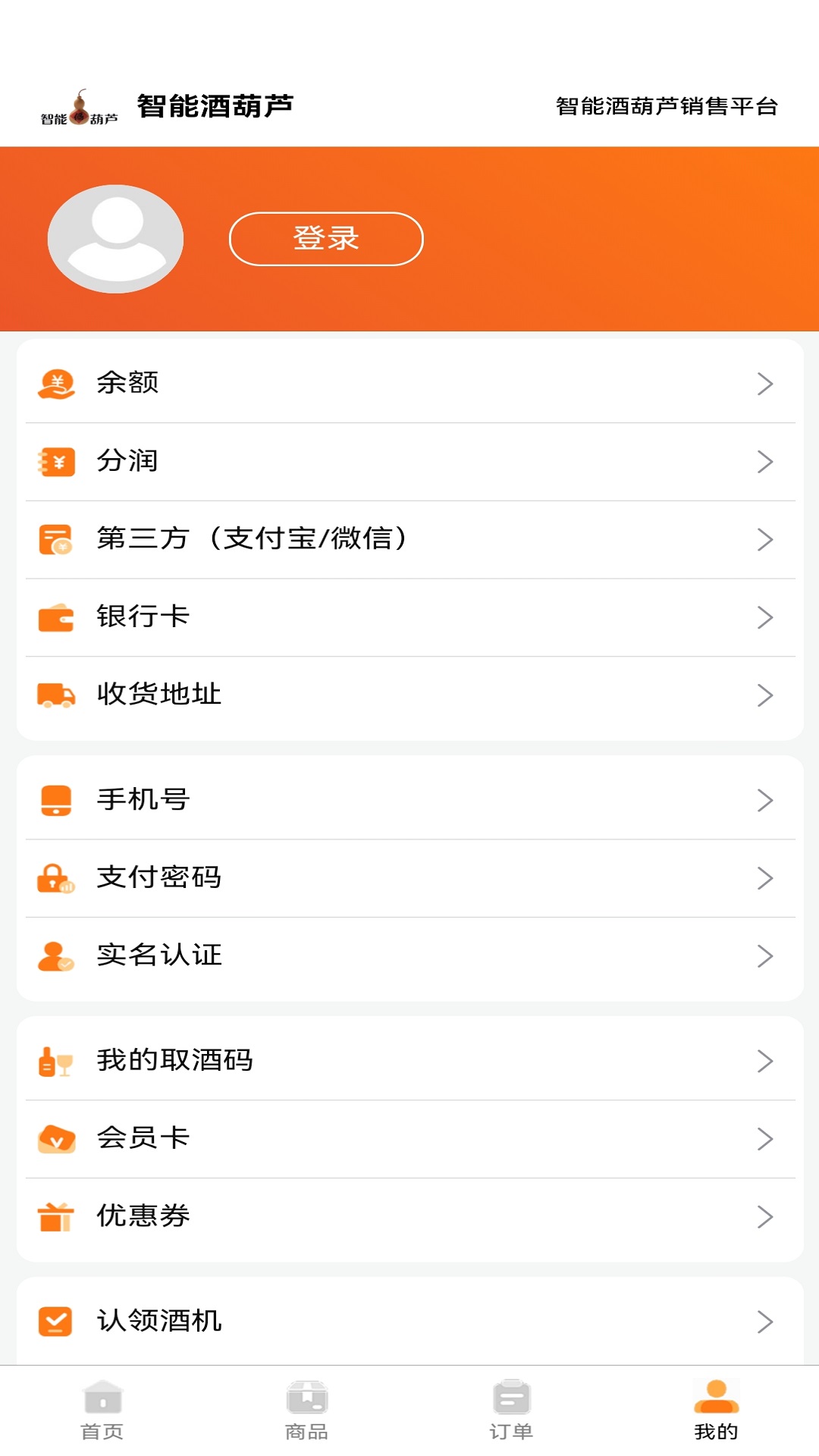Click the 收货地址 delivery truck icon
This screenshot has height=1456, width=819.
[x=57, y=695]
